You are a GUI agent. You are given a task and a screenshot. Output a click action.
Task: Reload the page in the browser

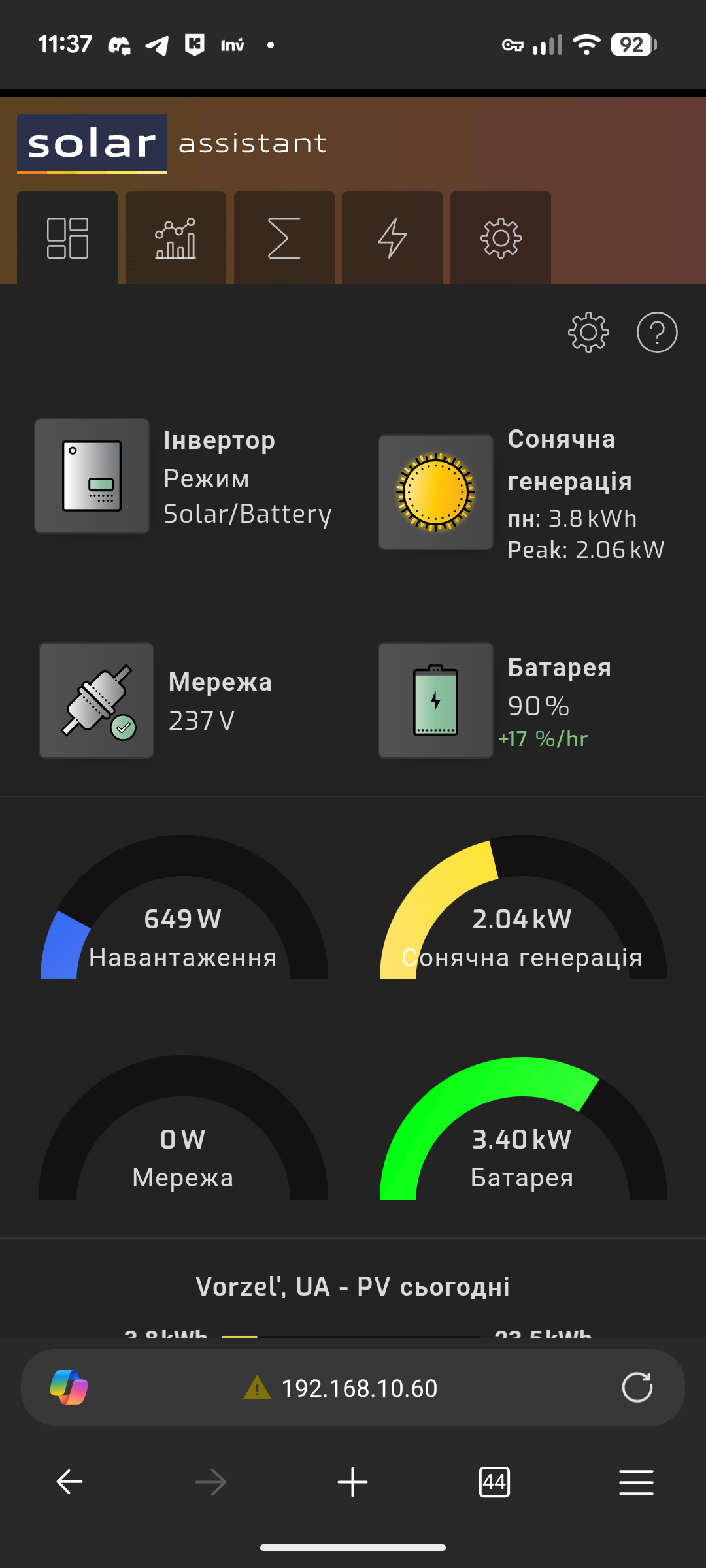tap(637, 1388)
